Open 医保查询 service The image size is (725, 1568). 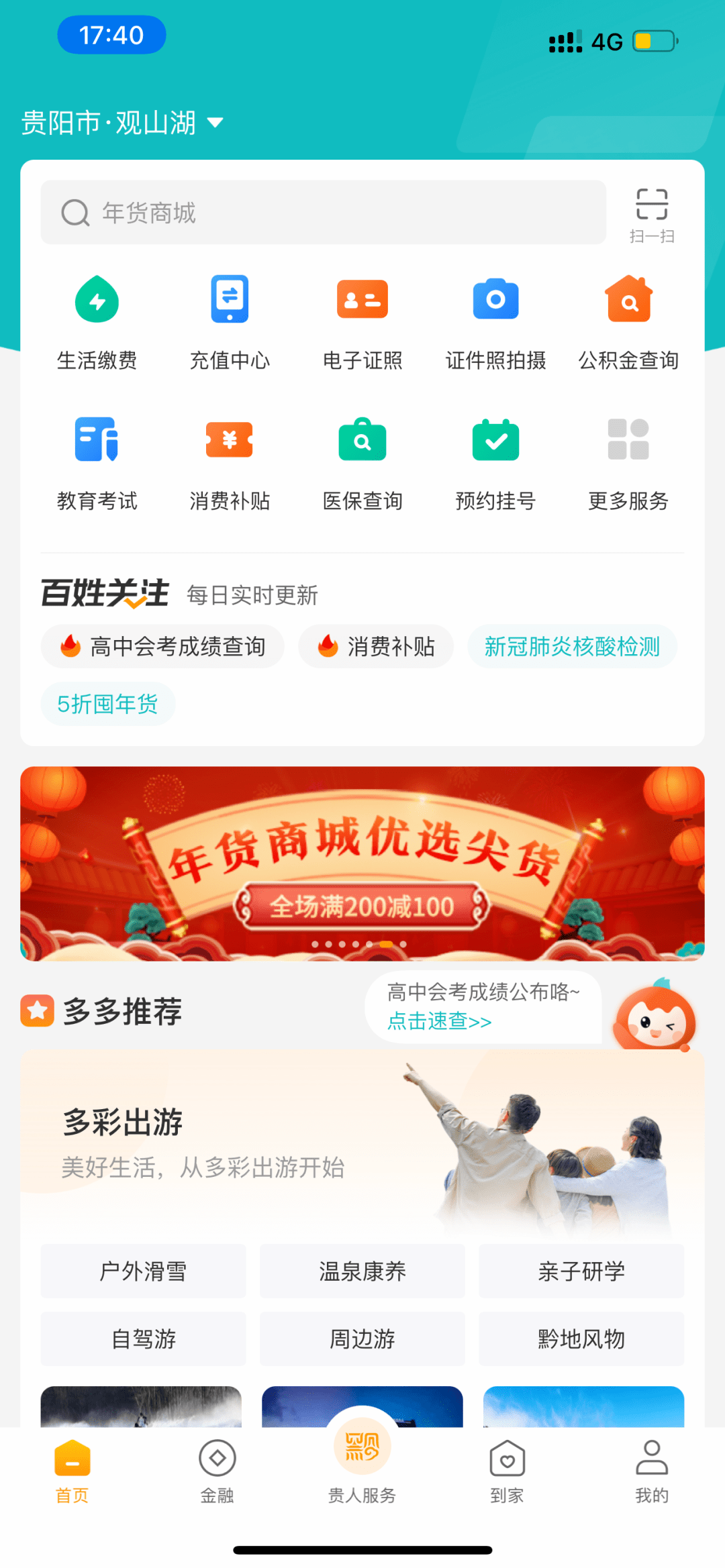362,464
